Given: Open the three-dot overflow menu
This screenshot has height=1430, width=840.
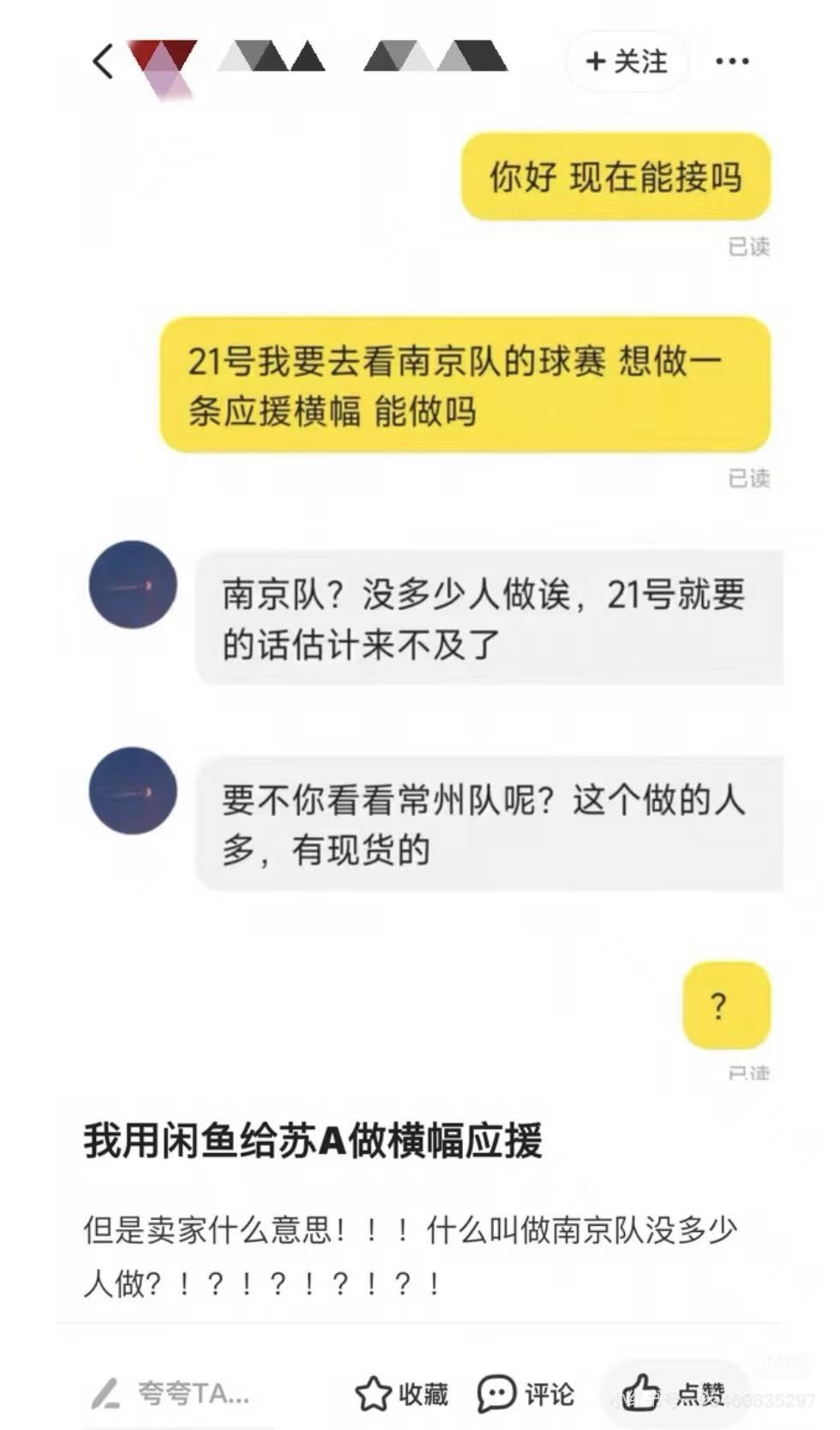Looking at the screenshot, I should [x=732, y=61].
